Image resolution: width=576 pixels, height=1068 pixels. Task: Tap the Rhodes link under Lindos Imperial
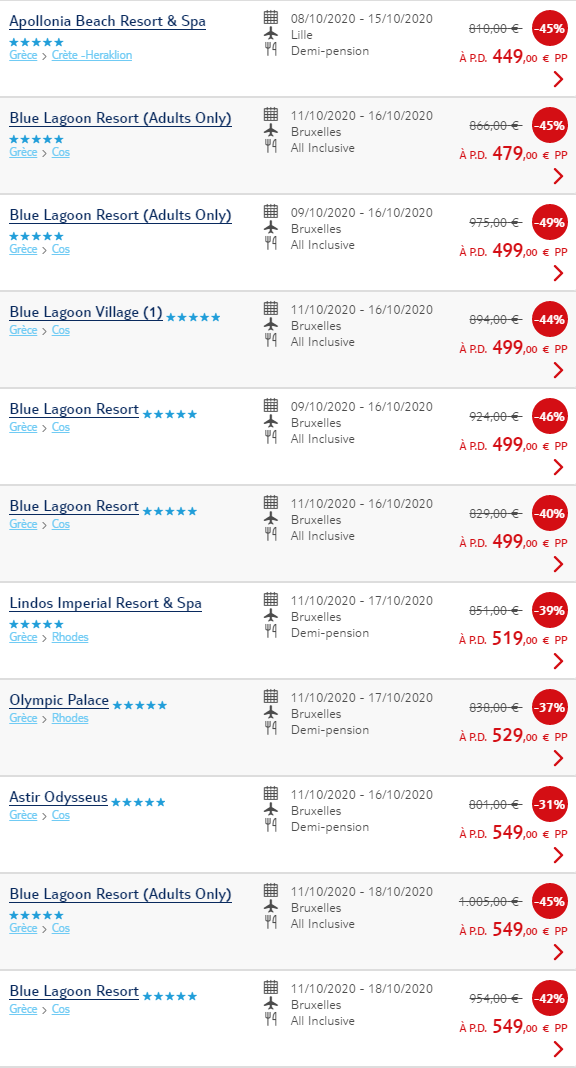click(x=70, y=638)
